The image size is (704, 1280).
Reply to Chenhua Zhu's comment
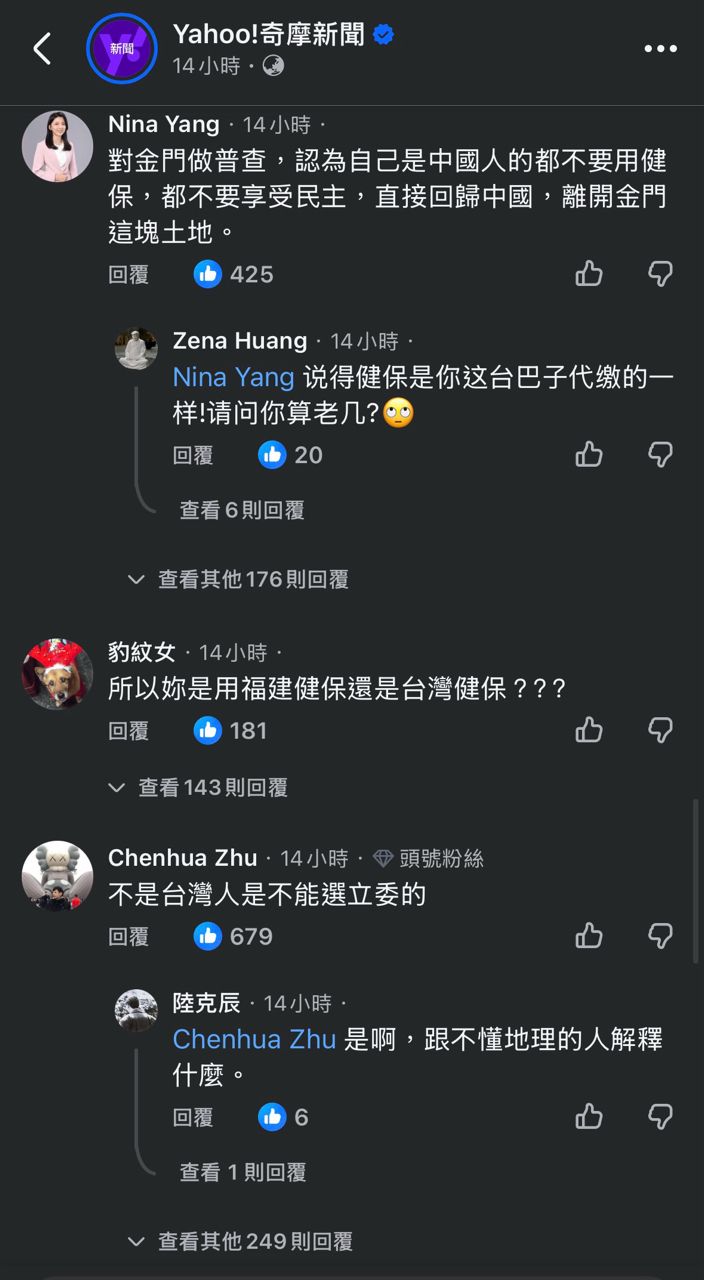[128, 937]
